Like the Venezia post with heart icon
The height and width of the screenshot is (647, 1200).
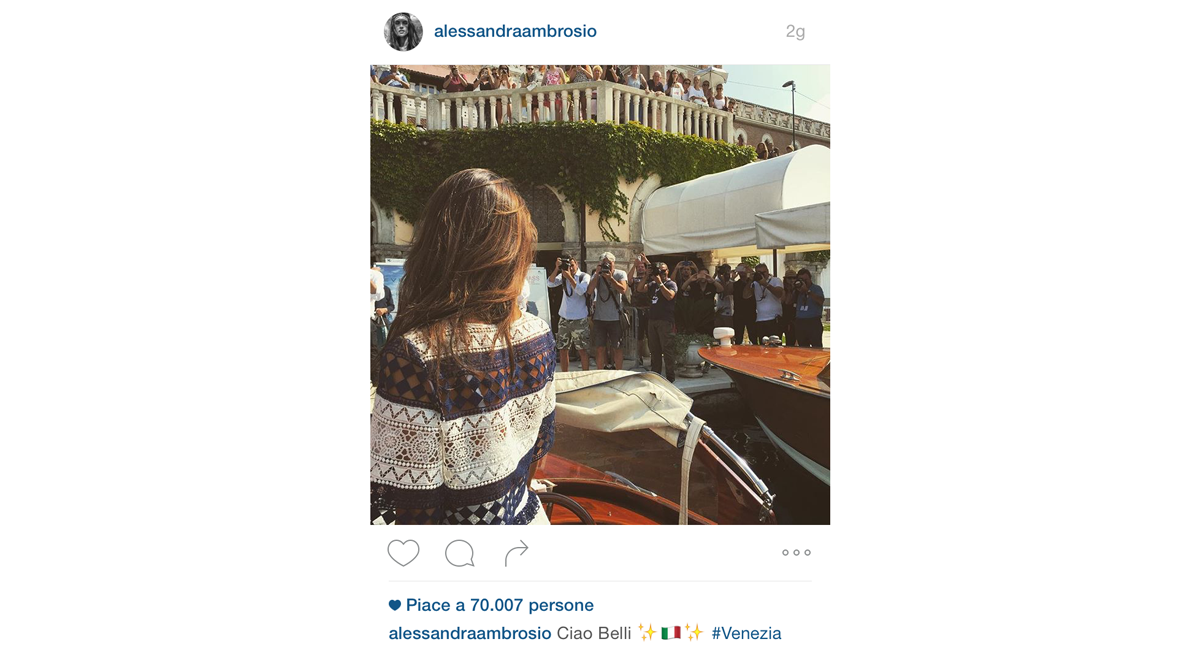[403, 553]
